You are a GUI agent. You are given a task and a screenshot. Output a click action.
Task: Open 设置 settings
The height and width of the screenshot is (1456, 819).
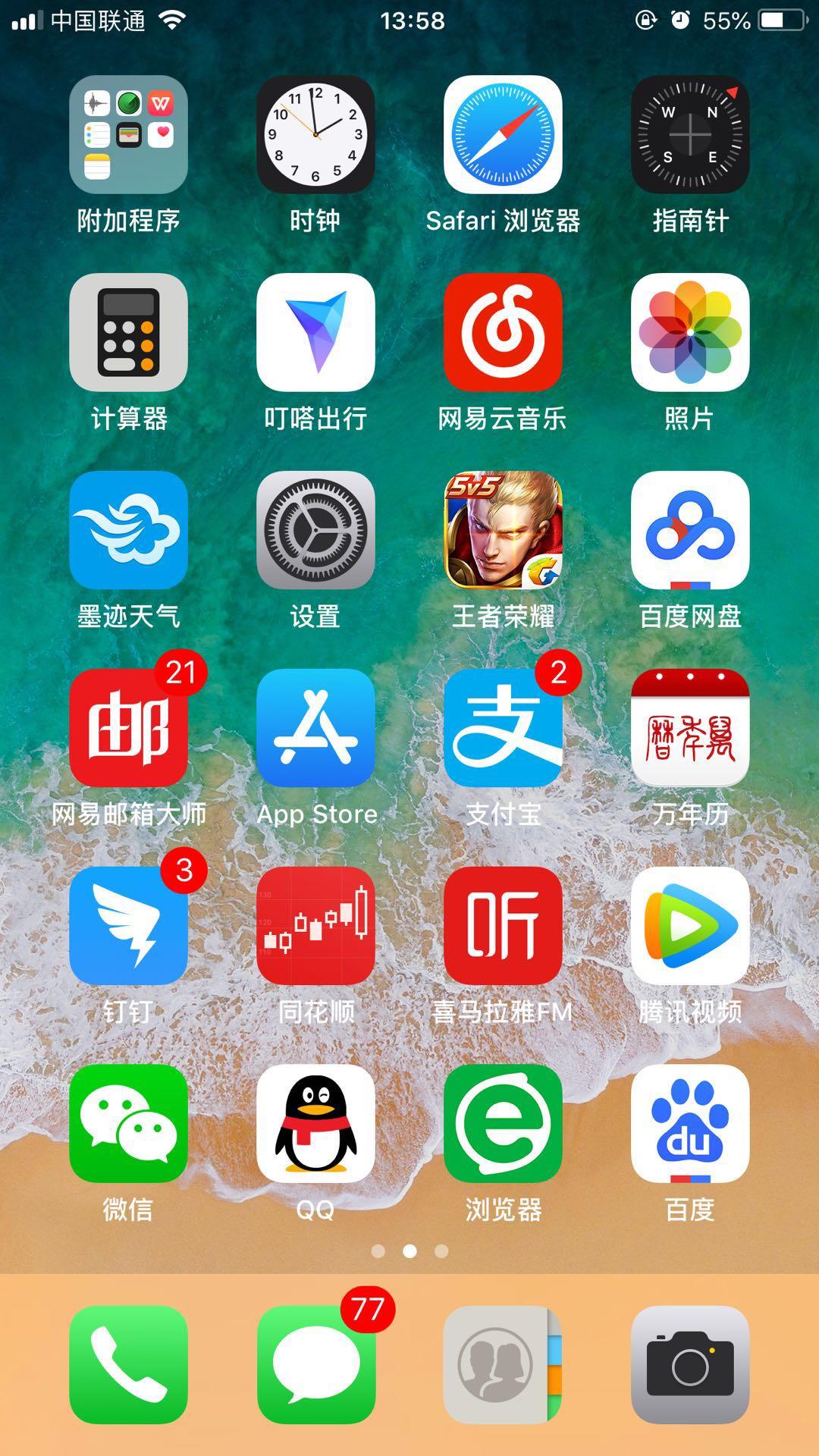click(x=315, y=530)
